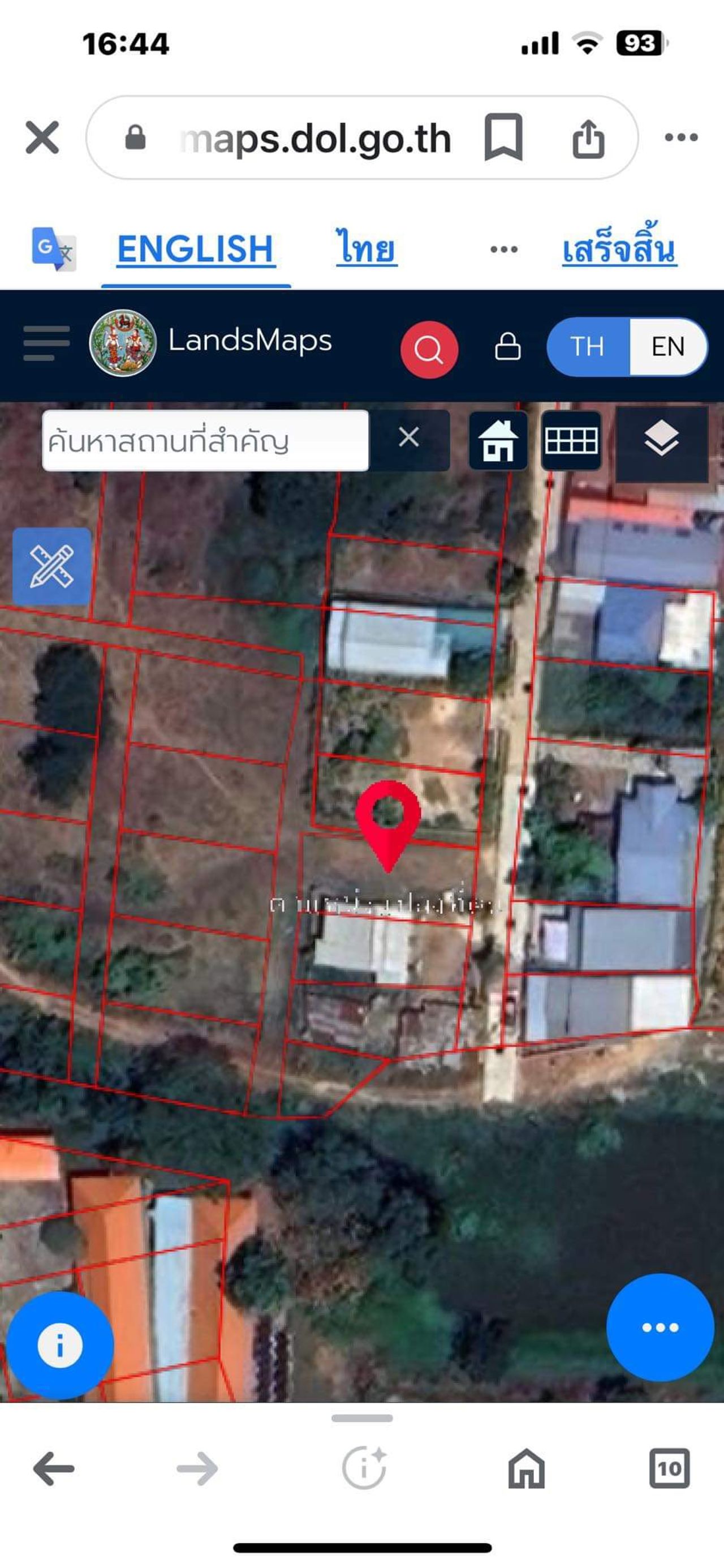Switch language to EN

pyautogui.click(x=667, y=346)
